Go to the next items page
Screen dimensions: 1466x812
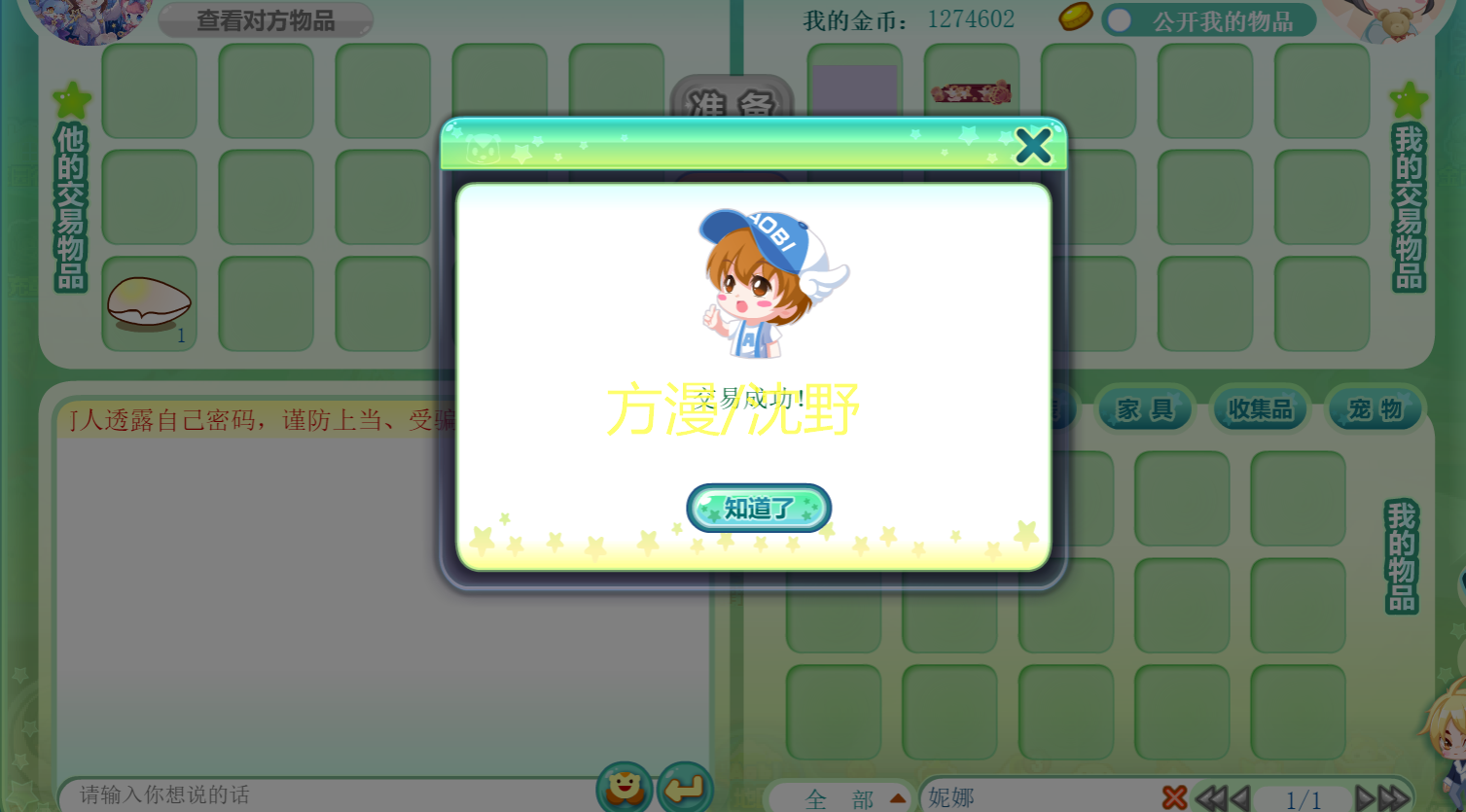point(1367,798)
